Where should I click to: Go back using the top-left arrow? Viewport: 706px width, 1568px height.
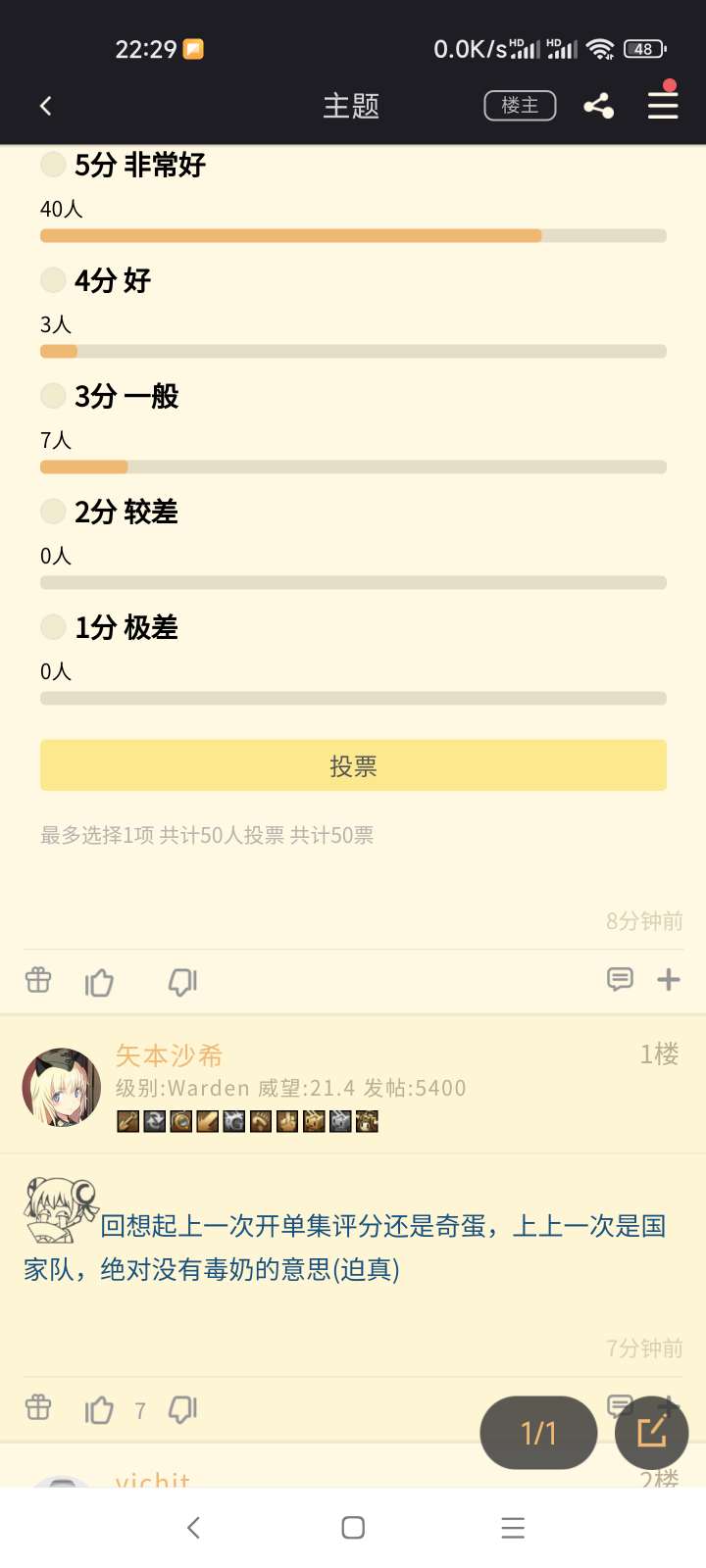pyautogui.click(x=45, y=106)
